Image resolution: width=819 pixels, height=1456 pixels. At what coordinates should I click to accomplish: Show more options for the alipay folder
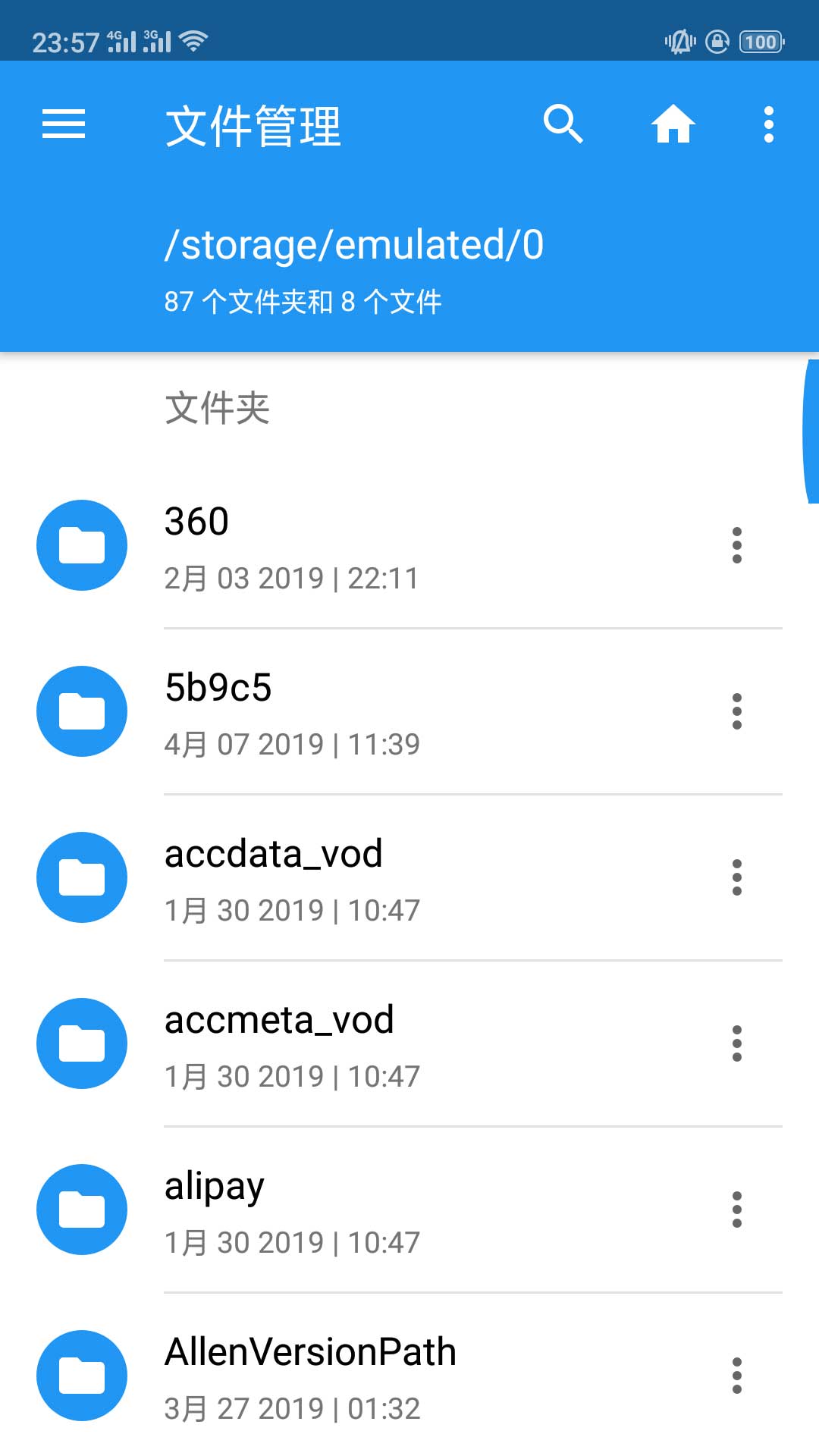736,1210
